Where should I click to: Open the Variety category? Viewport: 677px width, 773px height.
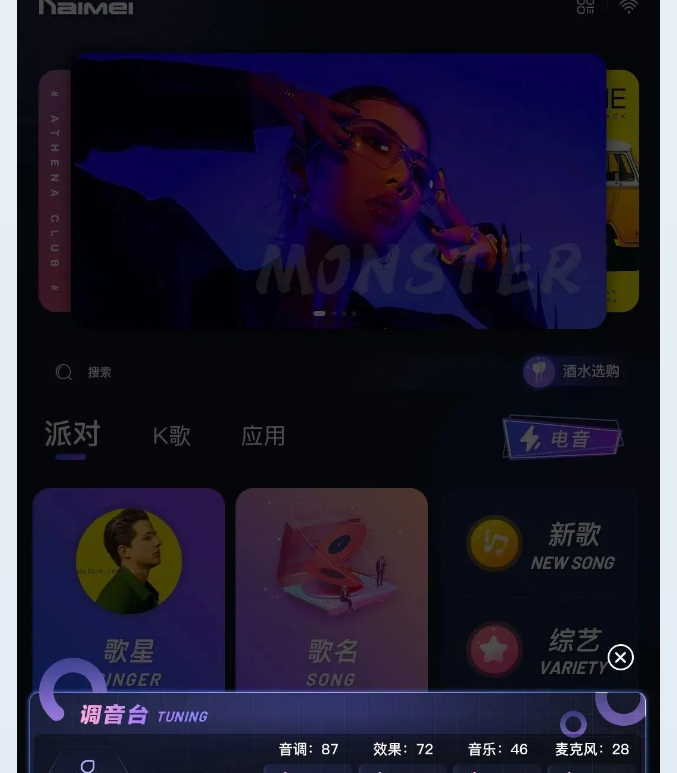click(540, 650)
